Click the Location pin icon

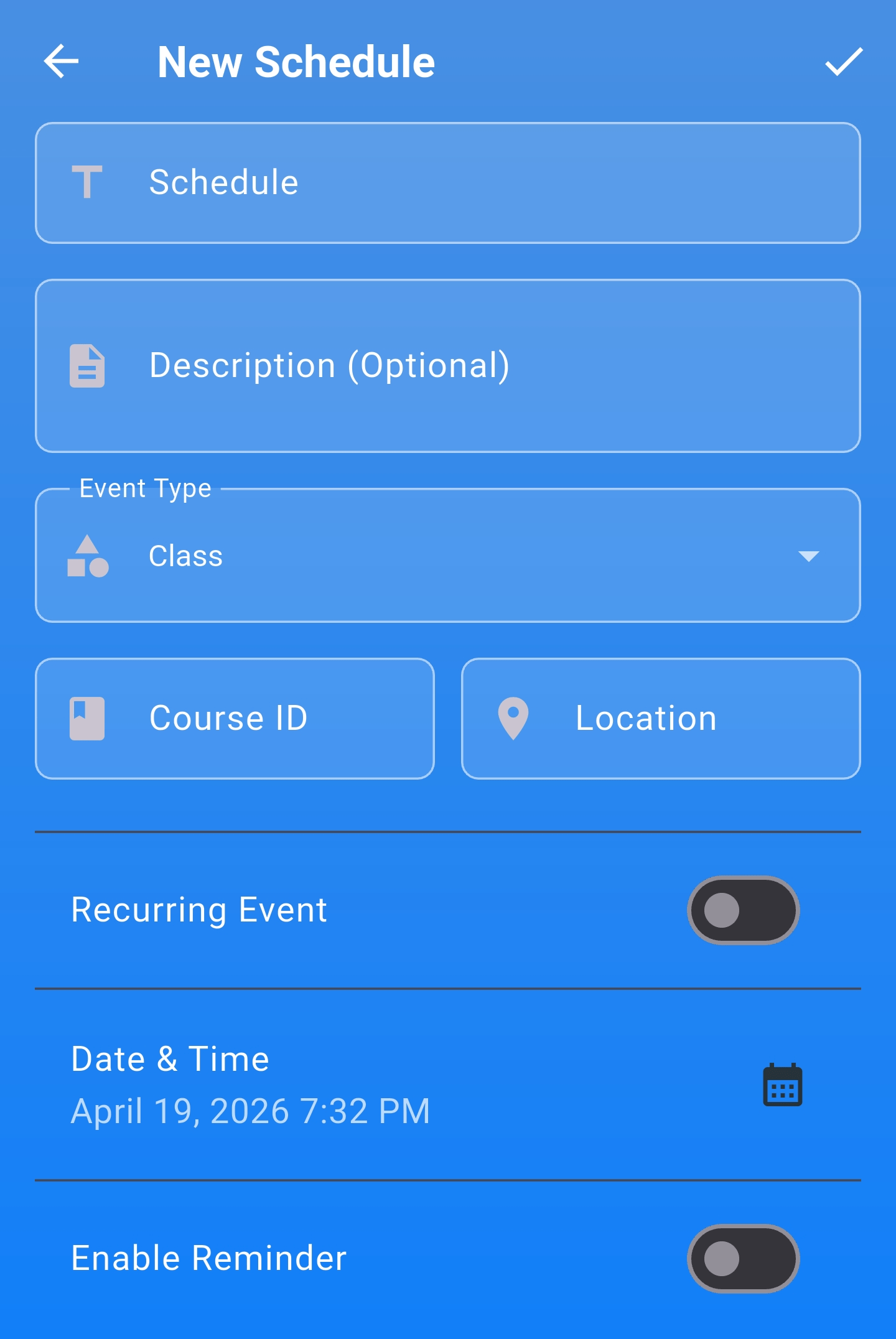[514, 717]
